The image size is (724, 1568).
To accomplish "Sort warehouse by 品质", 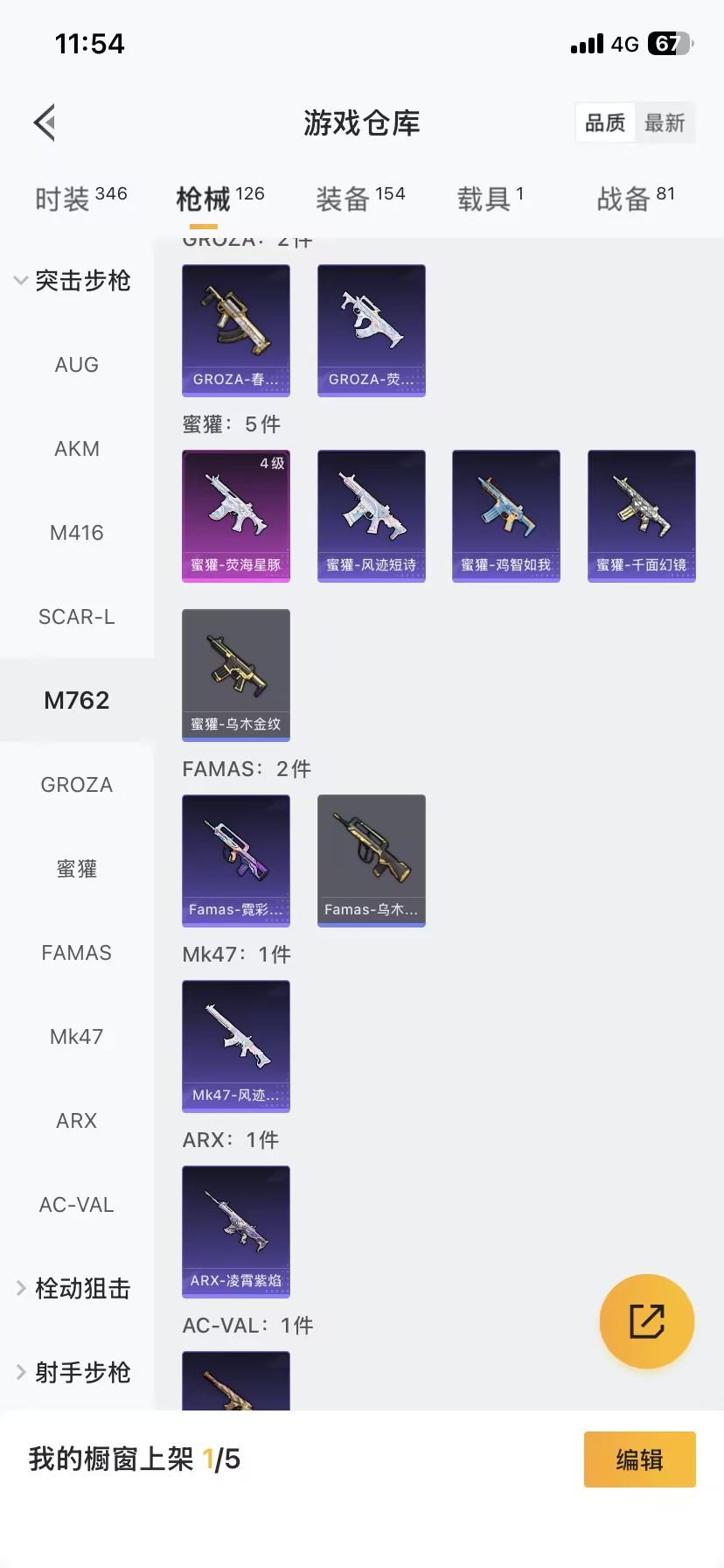I will 605,123.
